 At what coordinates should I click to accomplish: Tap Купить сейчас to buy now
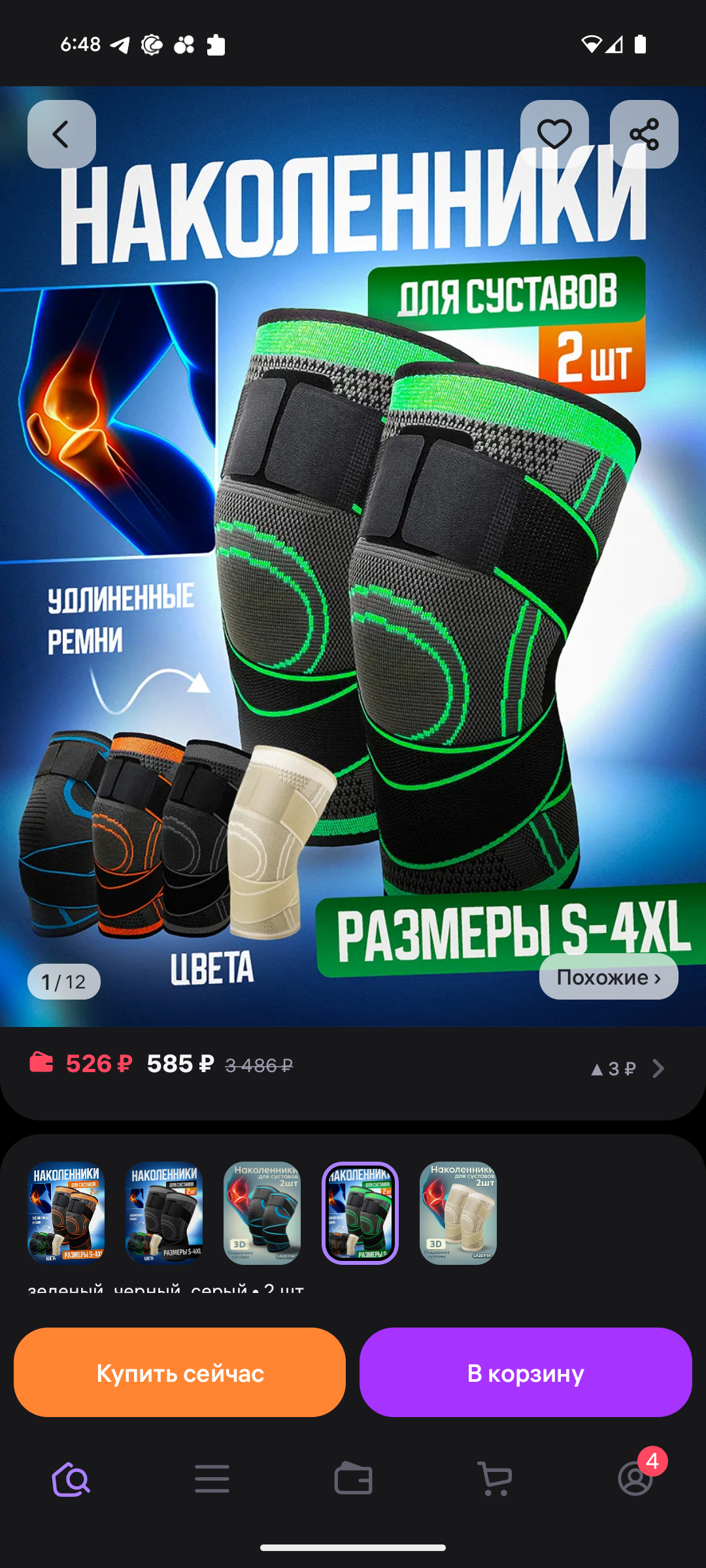point(180,1373)
